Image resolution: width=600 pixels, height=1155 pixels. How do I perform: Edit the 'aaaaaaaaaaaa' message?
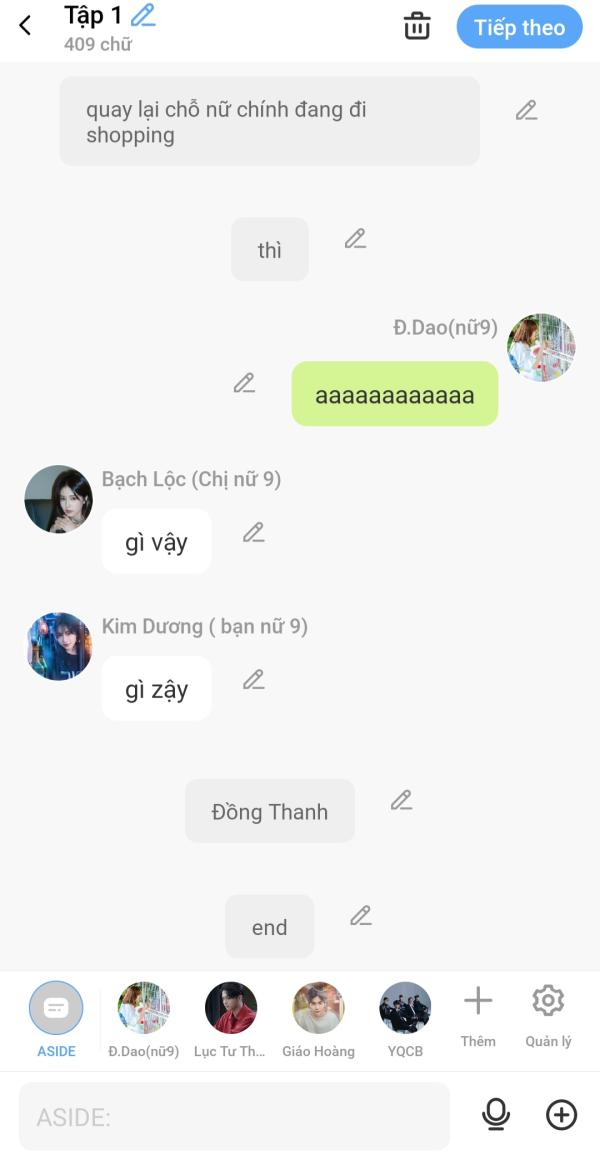(244, 383)
